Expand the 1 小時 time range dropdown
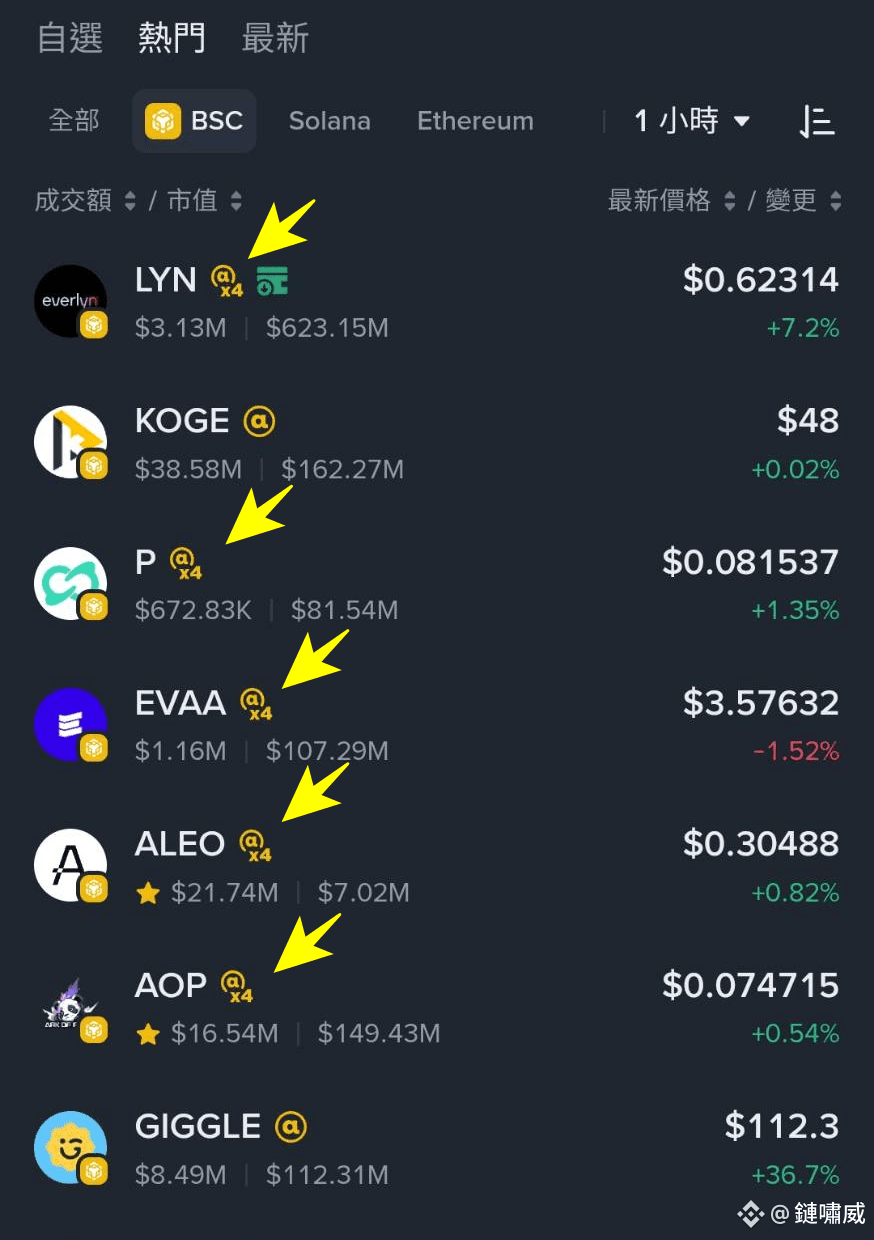874x1240 pixels. click(692, 121)
